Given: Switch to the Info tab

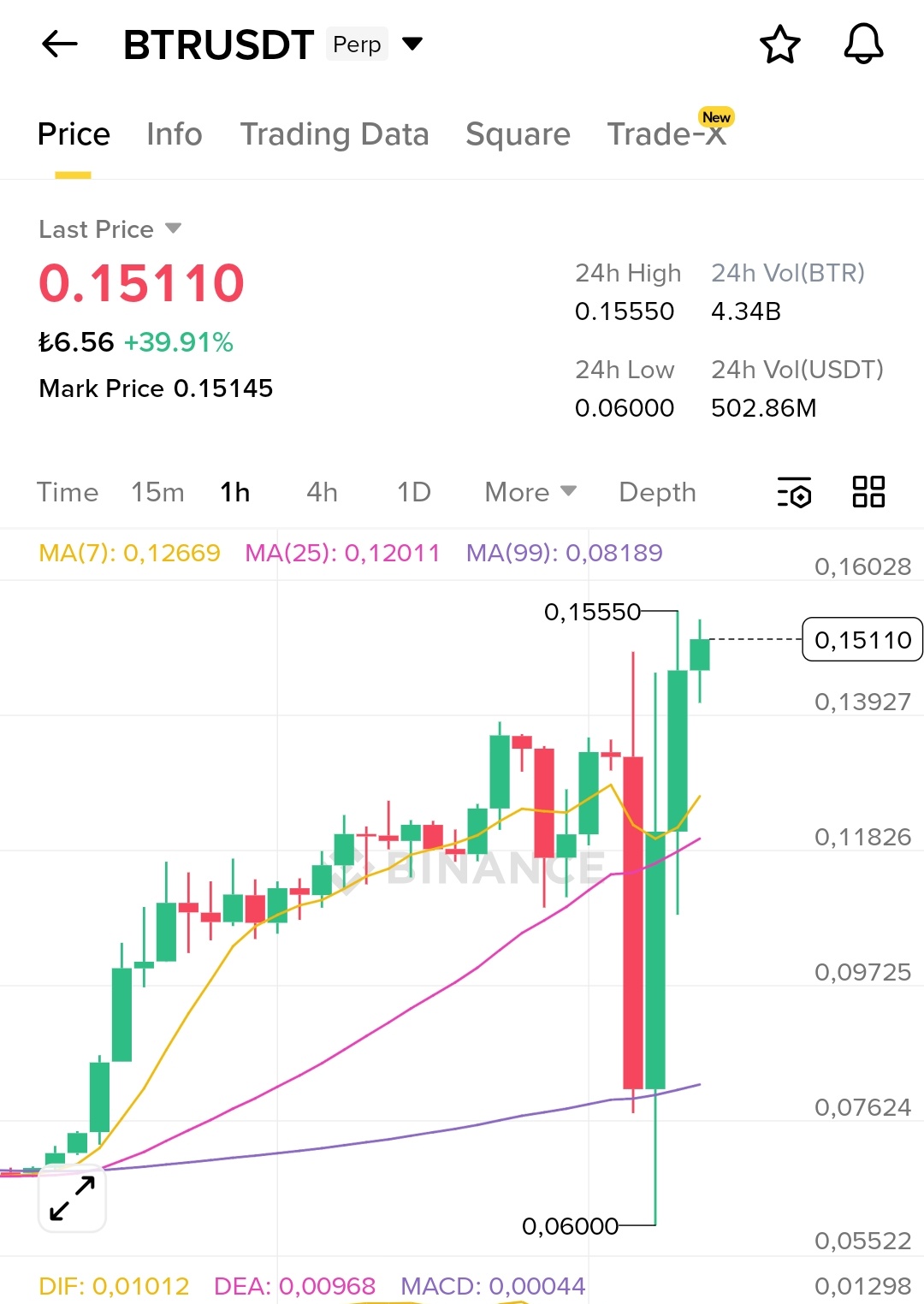Looking at the screenshot, I should [174, 134].
